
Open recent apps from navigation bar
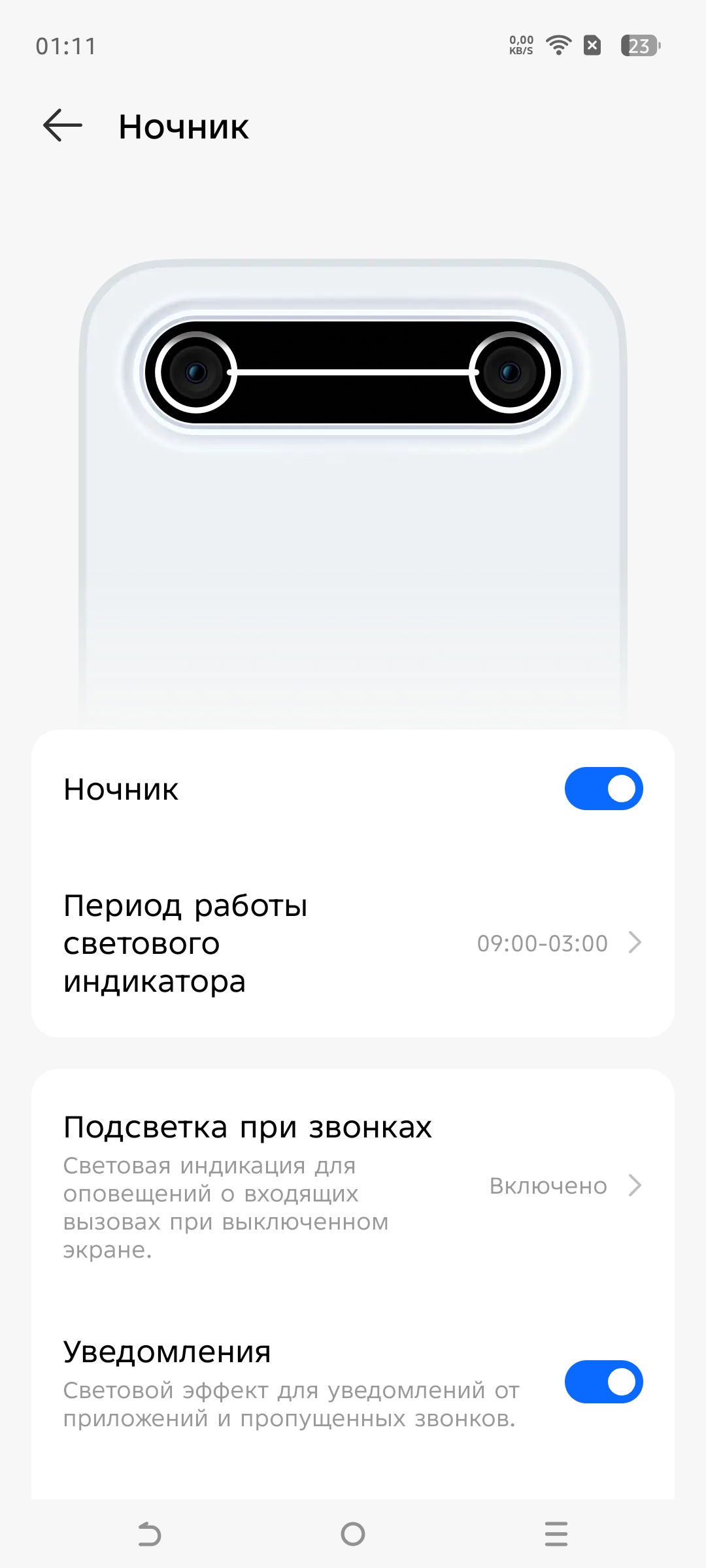tap(556, 1533)
